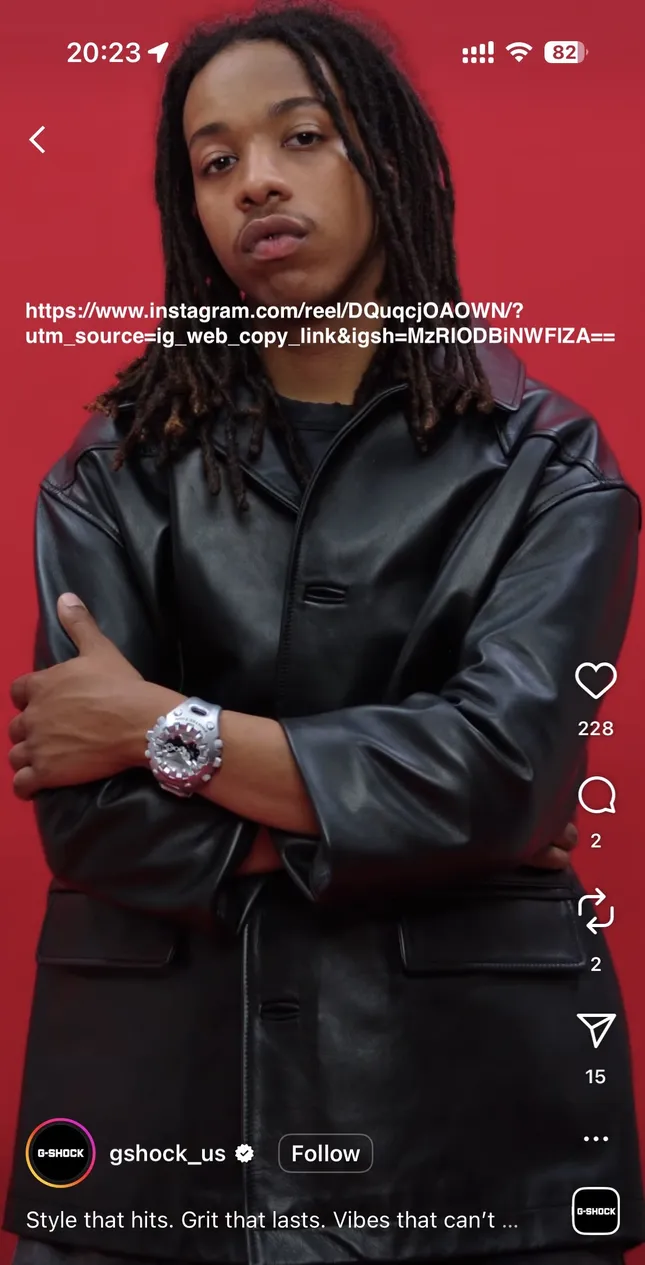Like this gshock_us reel
The height and width of the screenshot is (1265, 645).
(x=595, y=682)
